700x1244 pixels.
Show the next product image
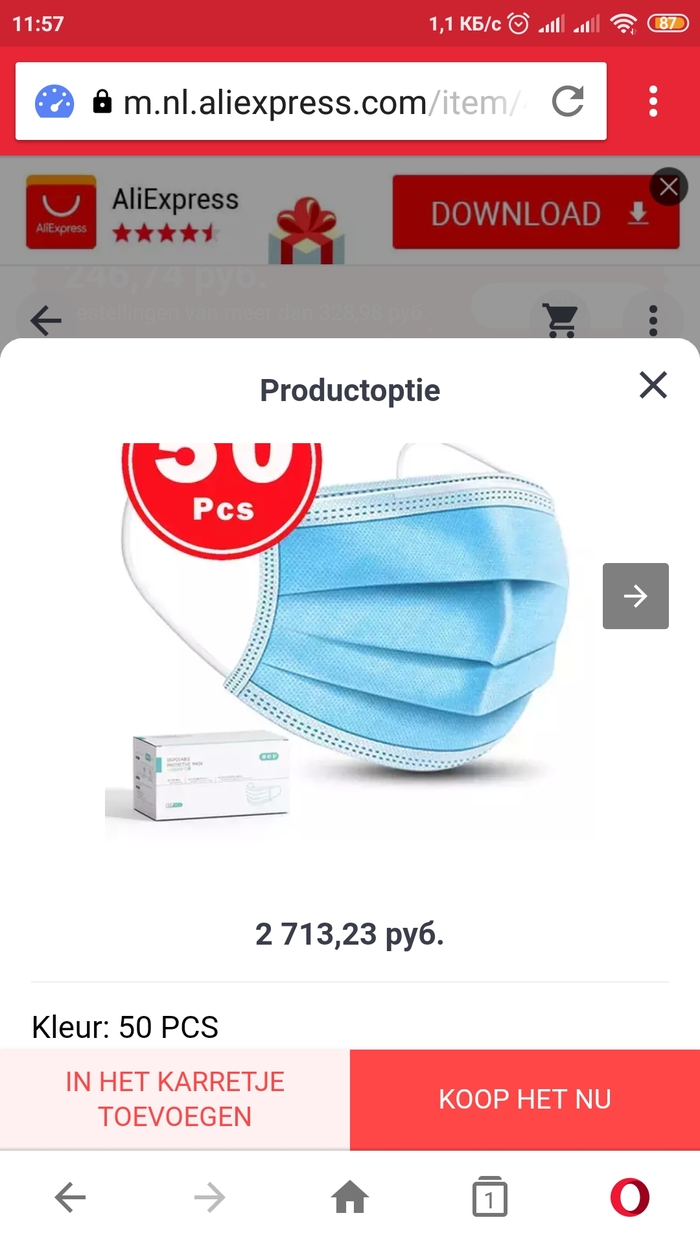(x=635, y=596)
